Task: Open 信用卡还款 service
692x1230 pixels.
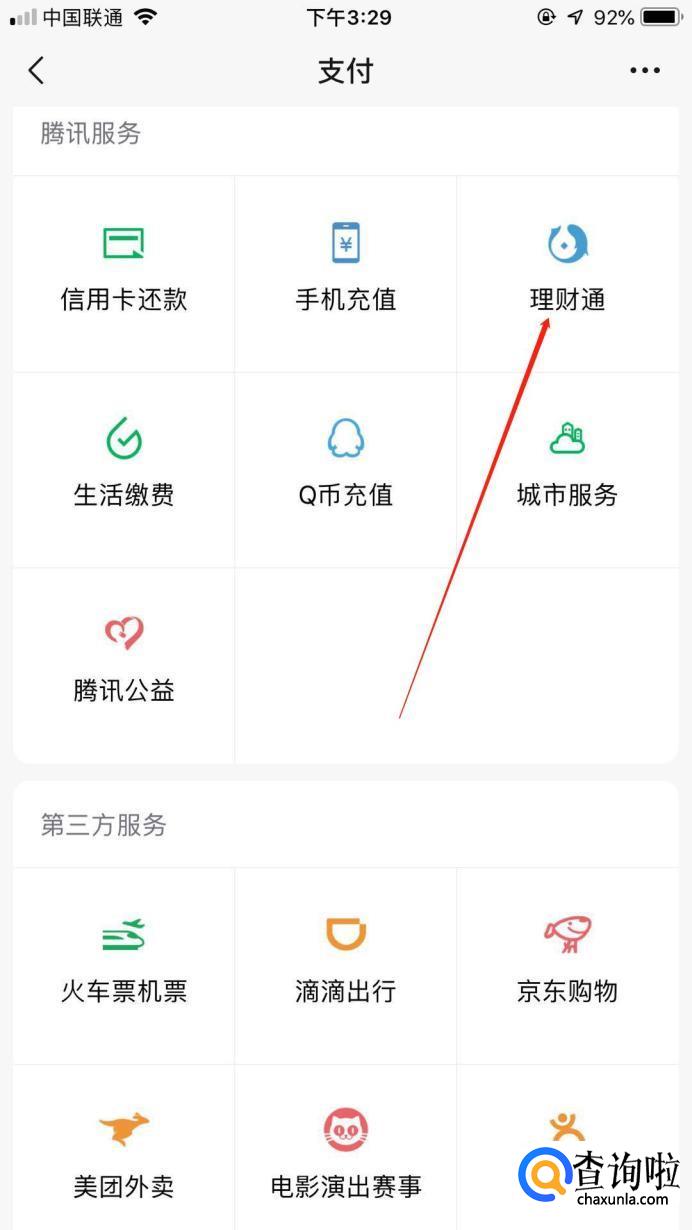Action: tap(124, 271)
